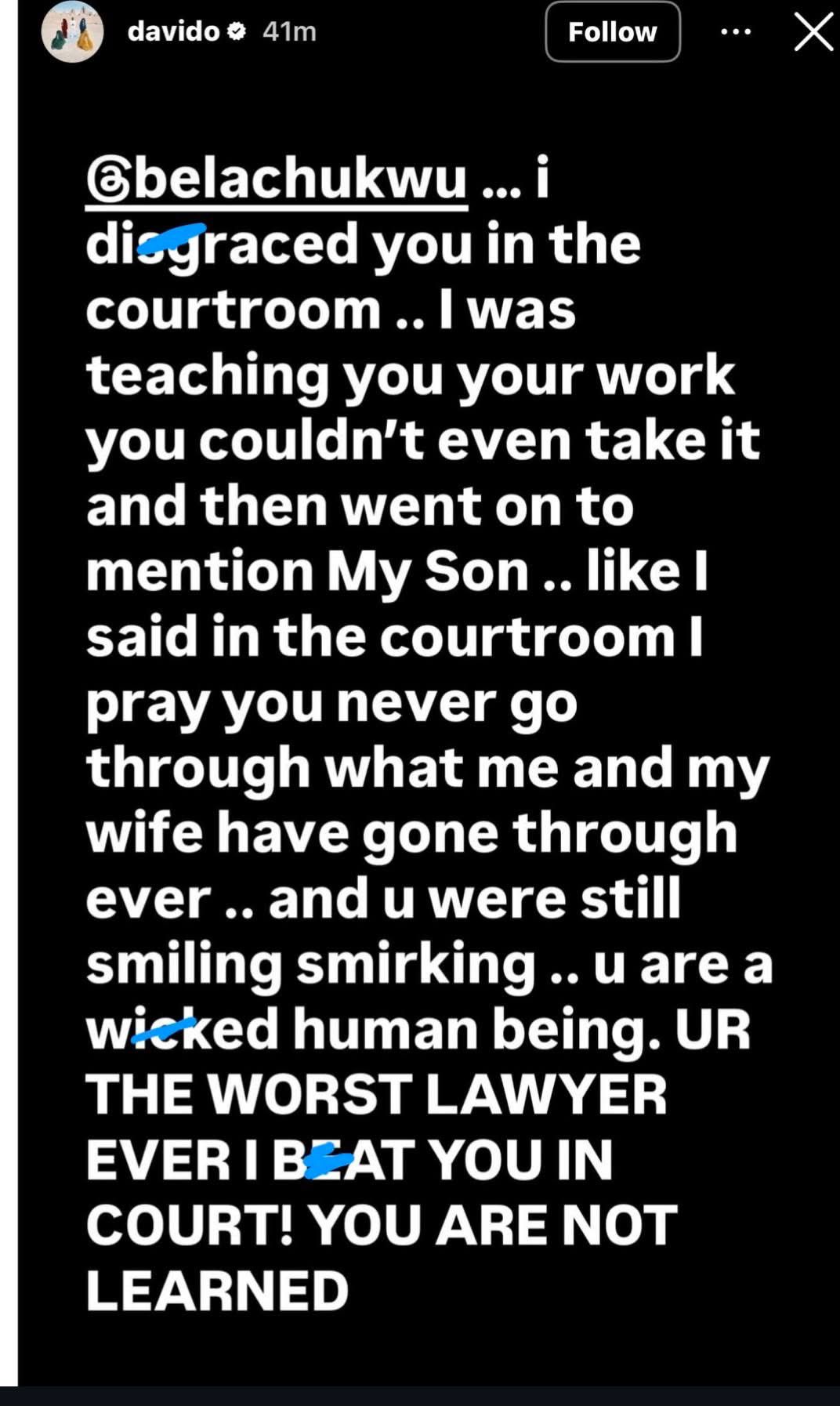Open davido username link

click(x=173, y=31)
